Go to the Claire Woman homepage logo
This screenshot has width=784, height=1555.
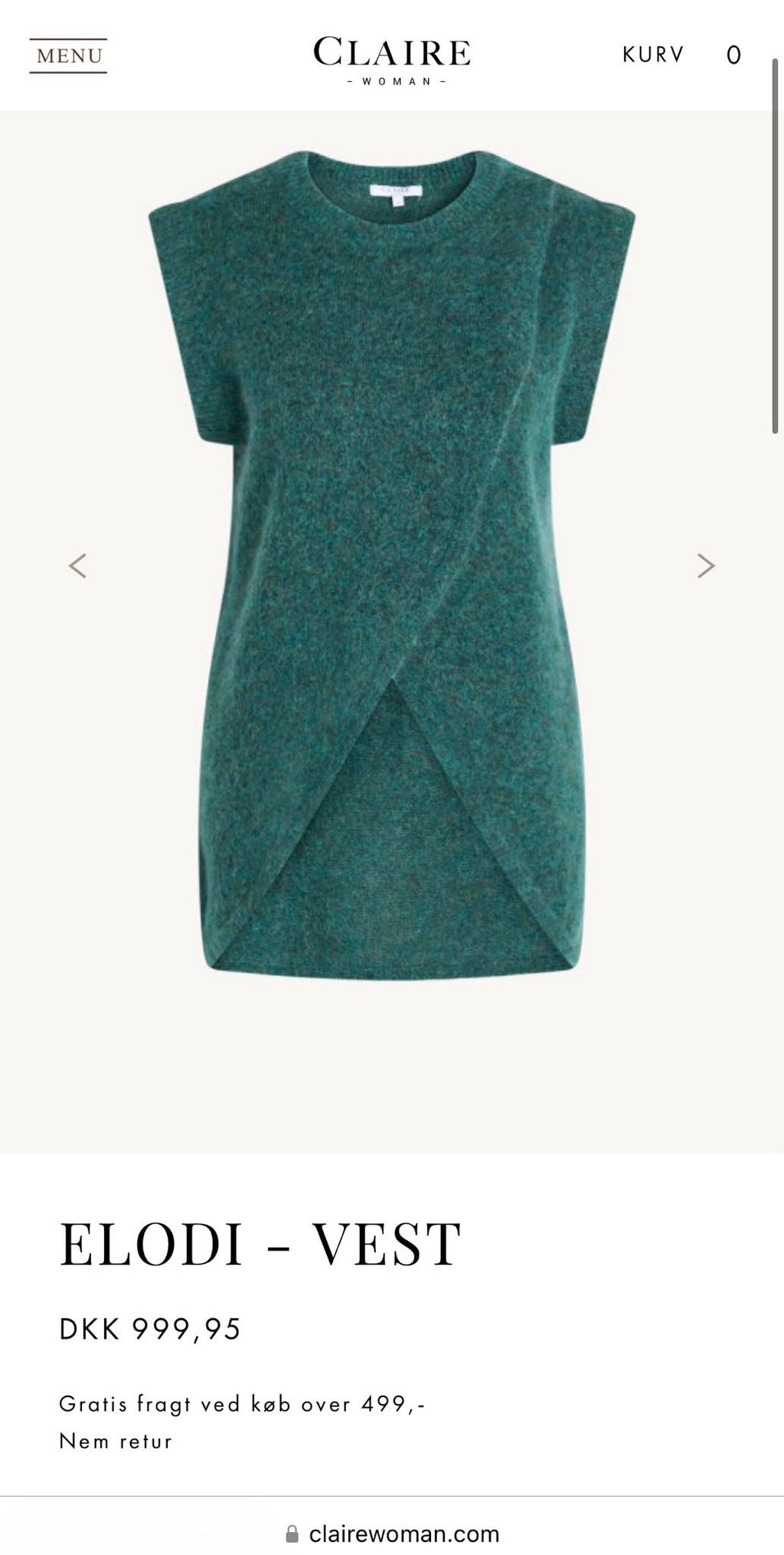point(392,61)
